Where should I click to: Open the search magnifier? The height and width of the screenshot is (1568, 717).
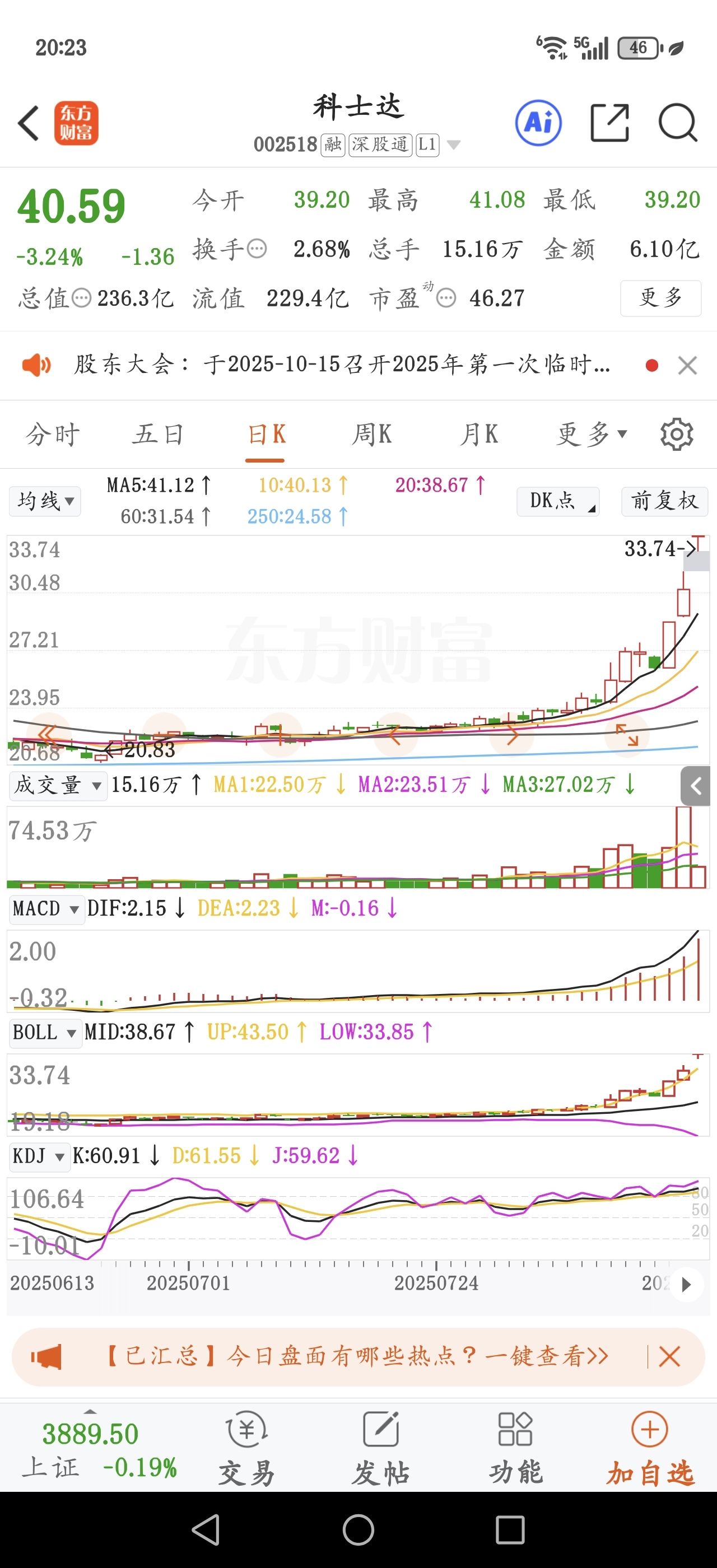point(677,123)
